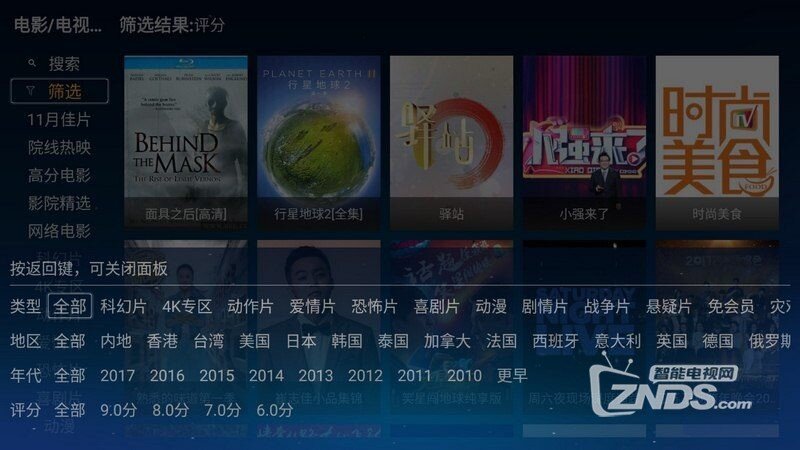The height and width of the screenshot is (450, 800).
Task: Switch to the 院线热映 category
Action: [59, 148]
